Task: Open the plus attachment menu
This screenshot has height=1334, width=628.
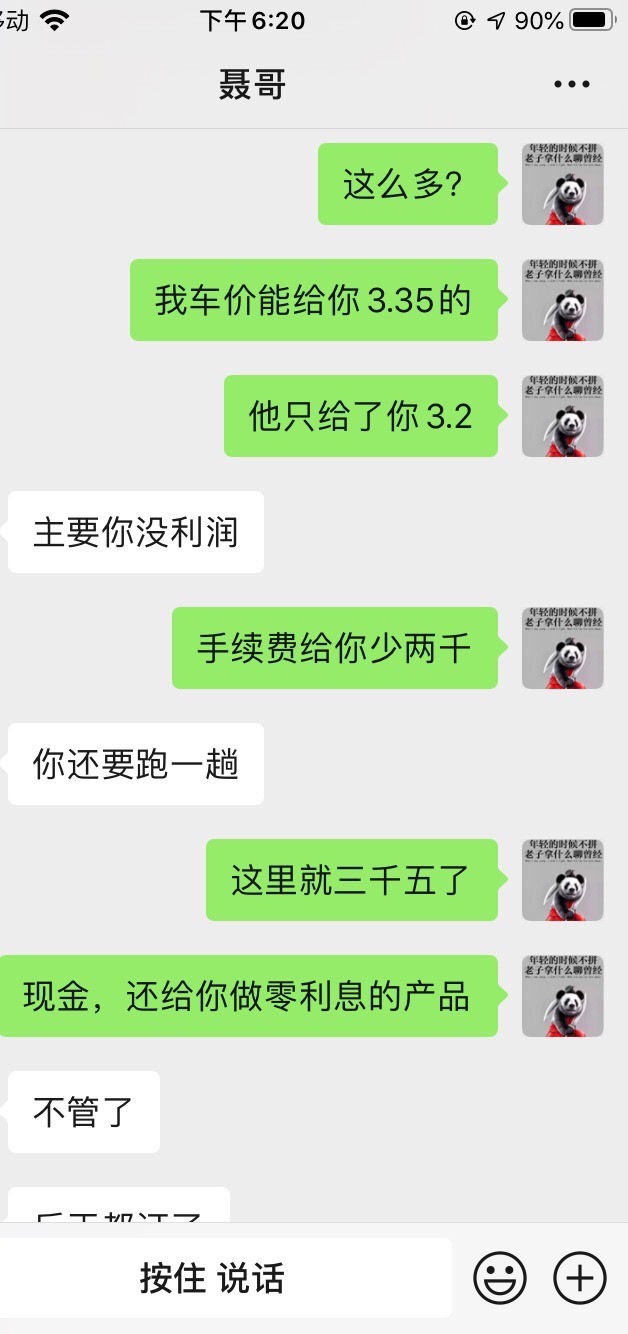Action: click(x=580, y=1278)
